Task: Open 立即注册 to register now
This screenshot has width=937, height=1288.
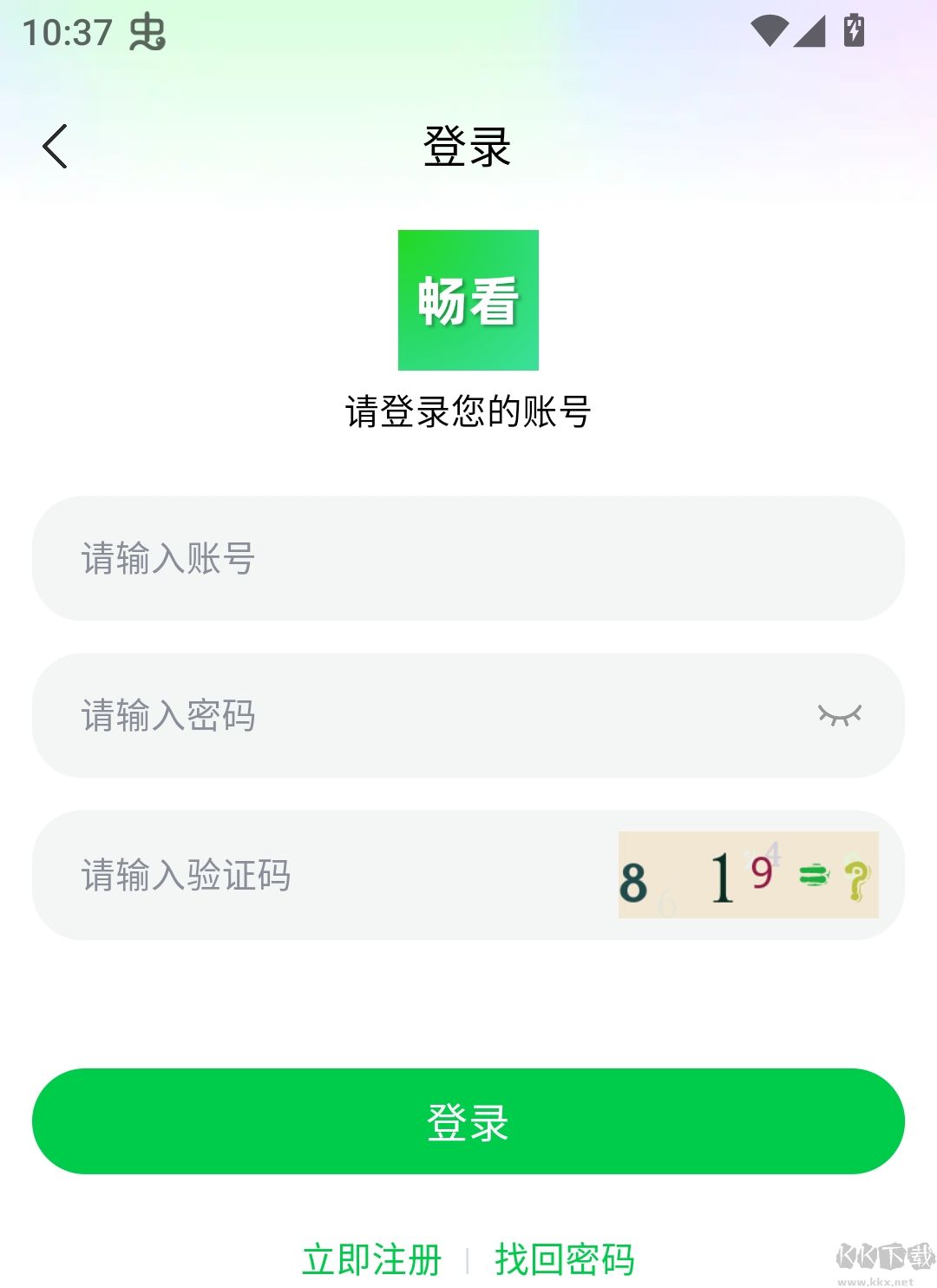Action: tap(371, 1259)
